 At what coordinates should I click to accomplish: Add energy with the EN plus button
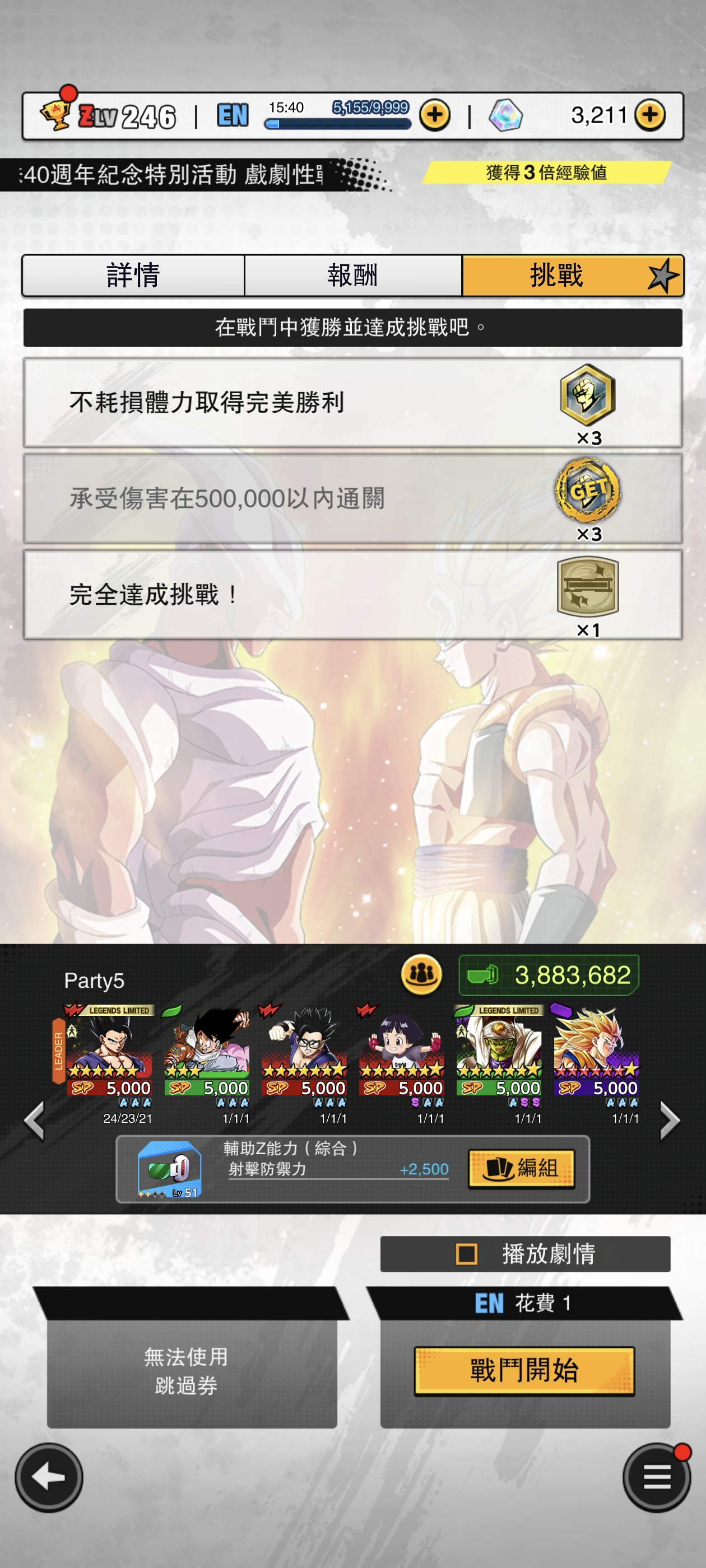pos(434,115)
